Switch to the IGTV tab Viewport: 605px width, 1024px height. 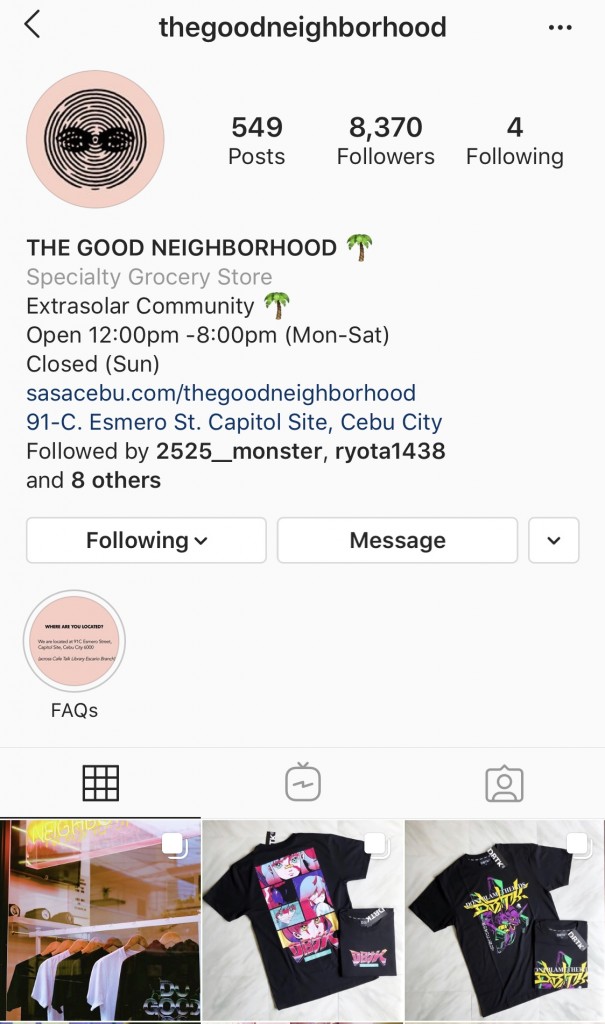(x=302, y=783)
